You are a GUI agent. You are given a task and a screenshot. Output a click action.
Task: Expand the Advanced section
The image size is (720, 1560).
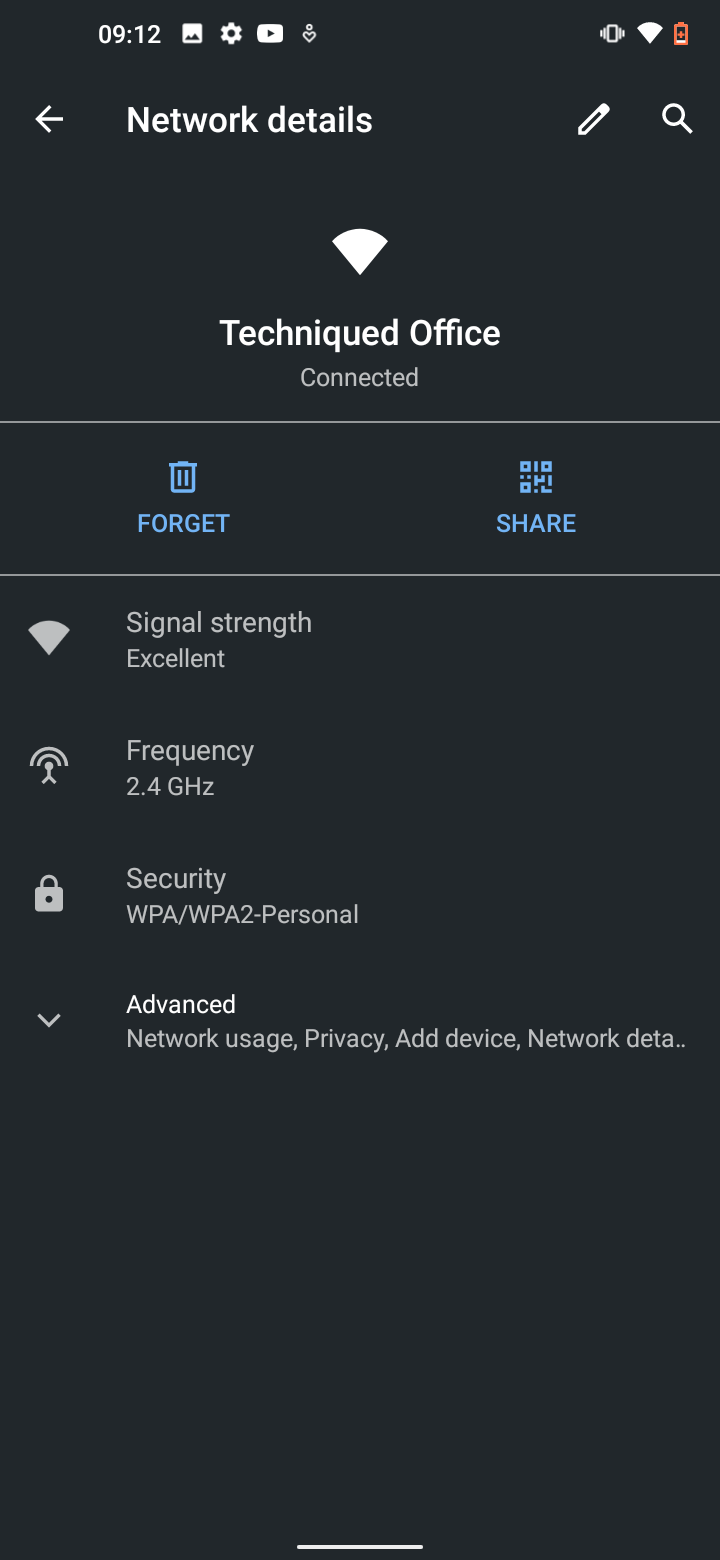pyautogui.click(x=360, y=1020)
